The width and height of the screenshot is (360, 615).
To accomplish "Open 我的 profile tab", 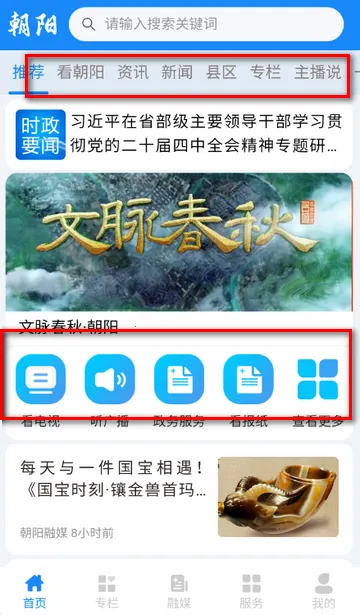I will pos(324,591).
